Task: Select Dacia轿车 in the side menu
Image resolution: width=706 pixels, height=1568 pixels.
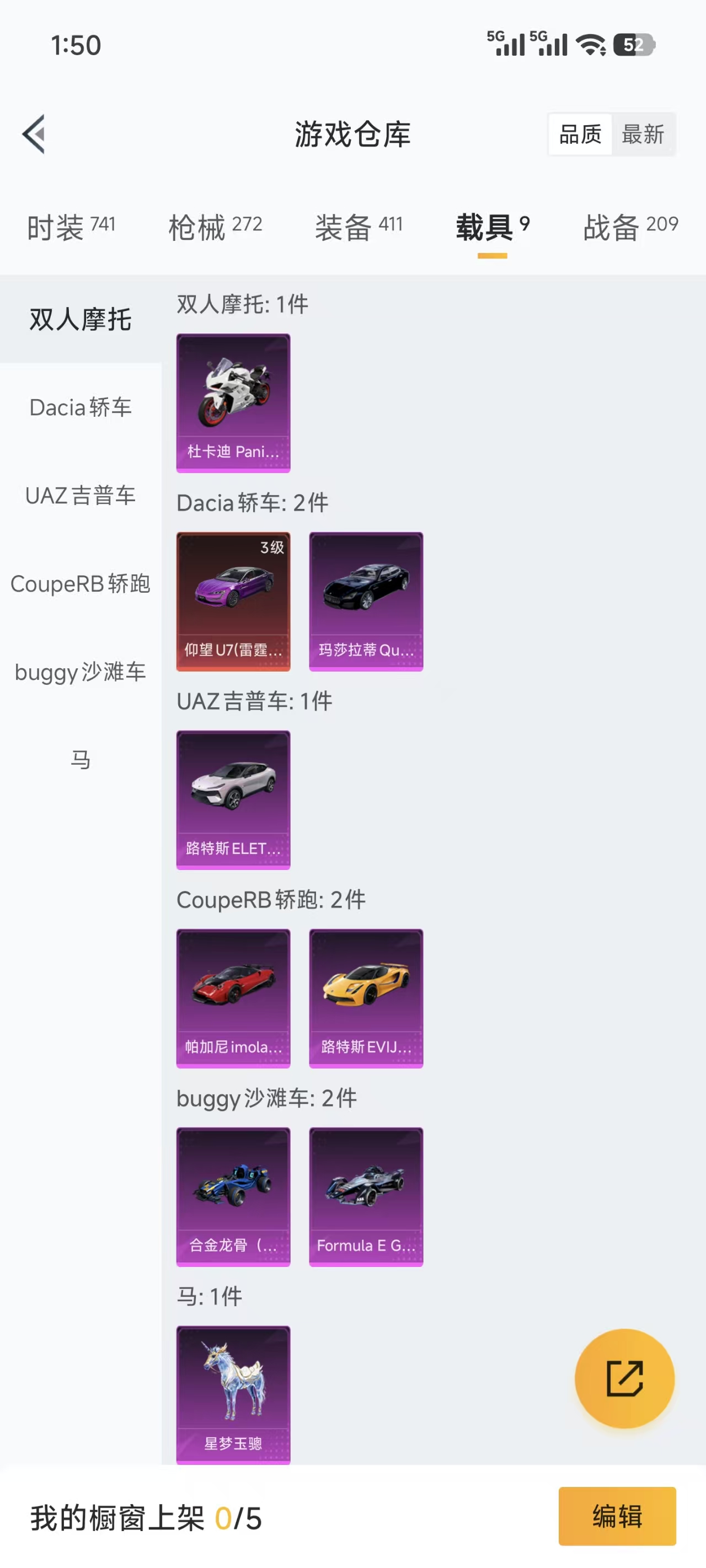Action: [x=81, y=407]
